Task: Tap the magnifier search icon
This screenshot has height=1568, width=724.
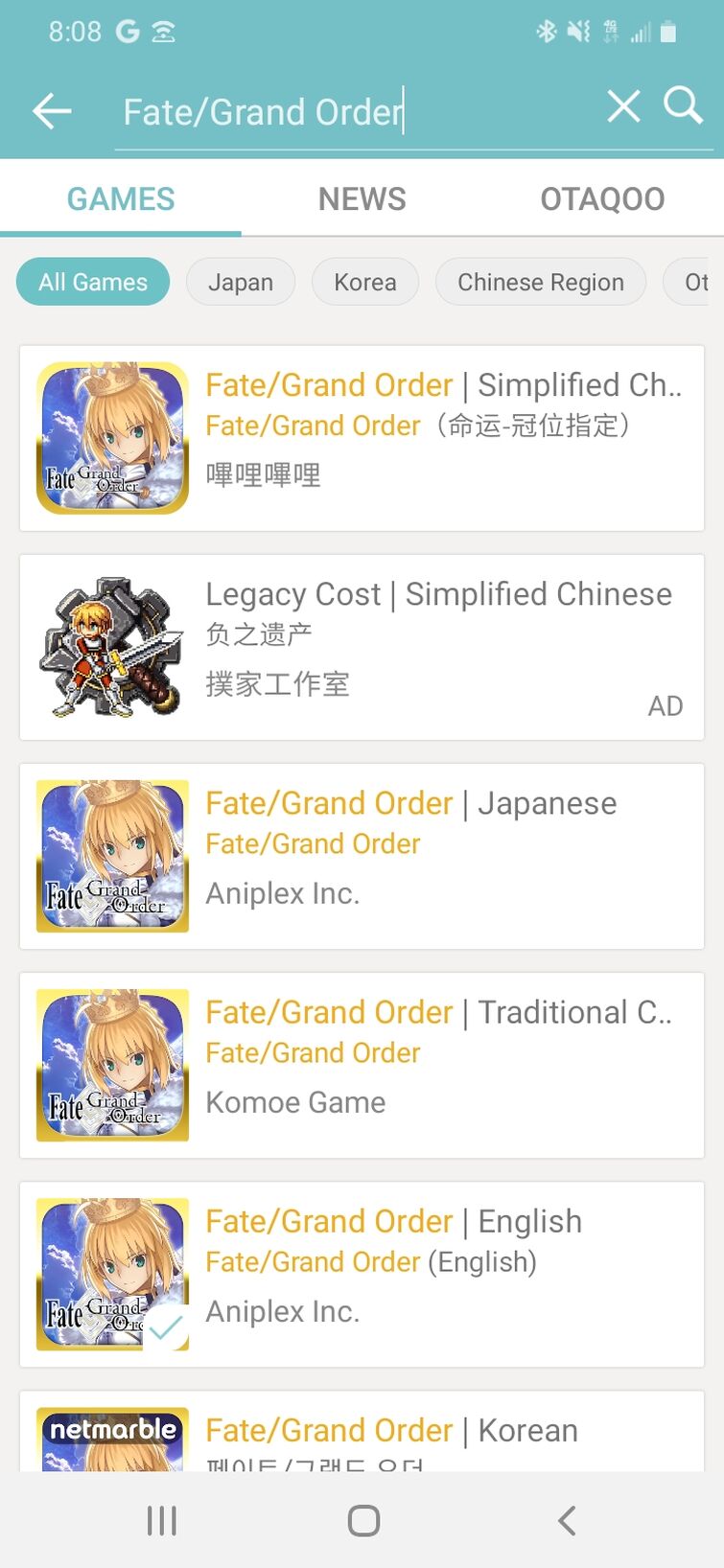Action: point(683,105)
